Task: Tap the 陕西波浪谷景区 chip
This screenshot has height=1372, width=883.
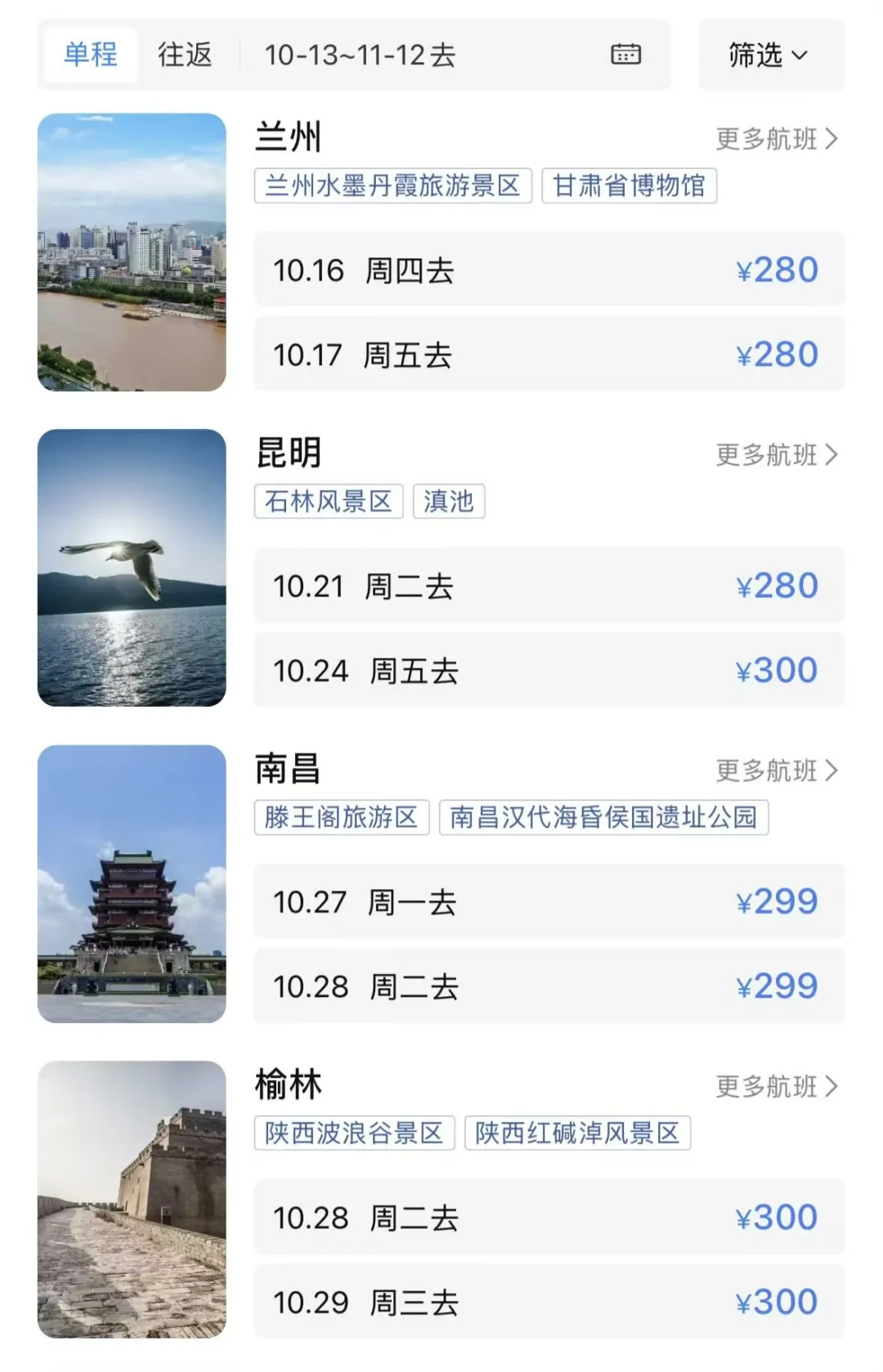Action: (354, 1133)
